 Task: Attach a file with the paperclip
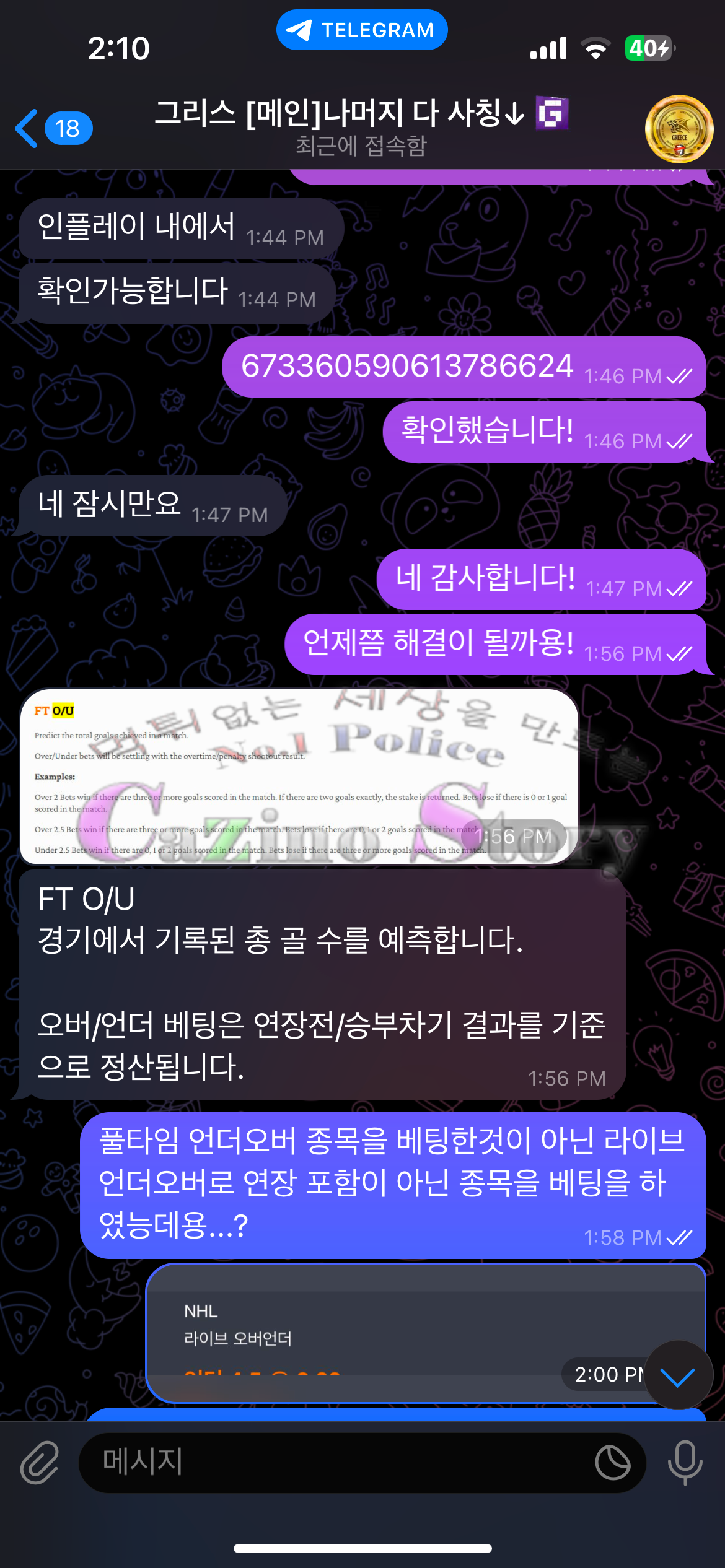[x=40, y=1463]
